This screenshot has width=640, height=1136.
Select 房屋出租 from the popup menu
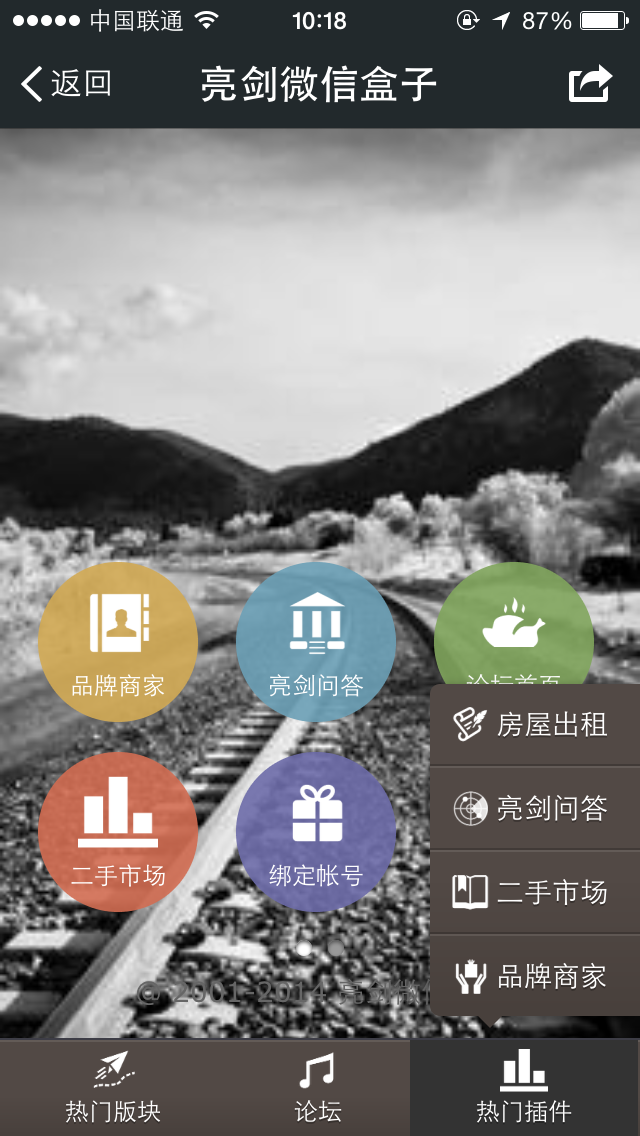click(534, 725)
